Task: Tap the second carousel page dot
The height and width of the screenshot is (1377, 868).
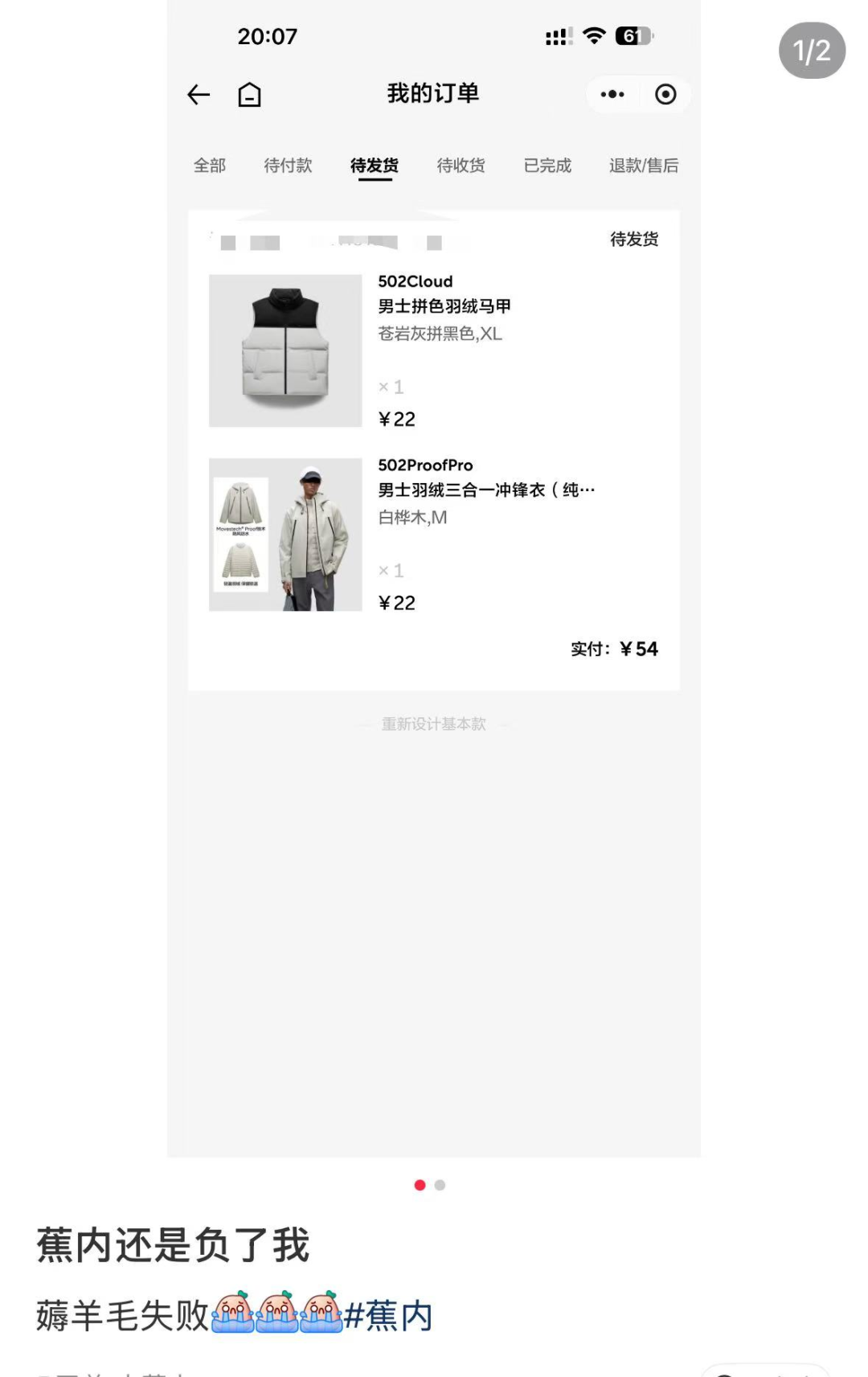Action: coord(440,1185)
